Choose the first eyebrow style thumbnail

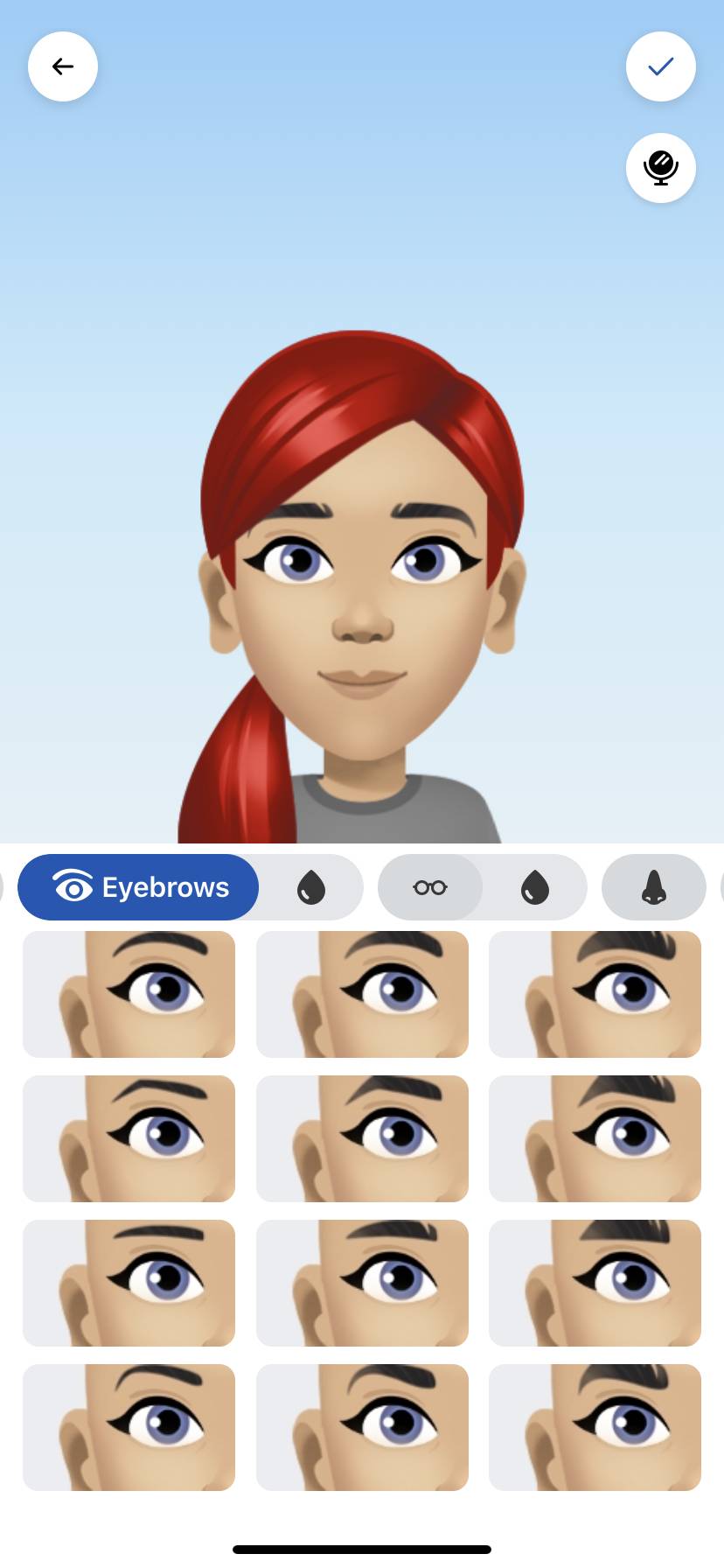(x=129, y=994)
